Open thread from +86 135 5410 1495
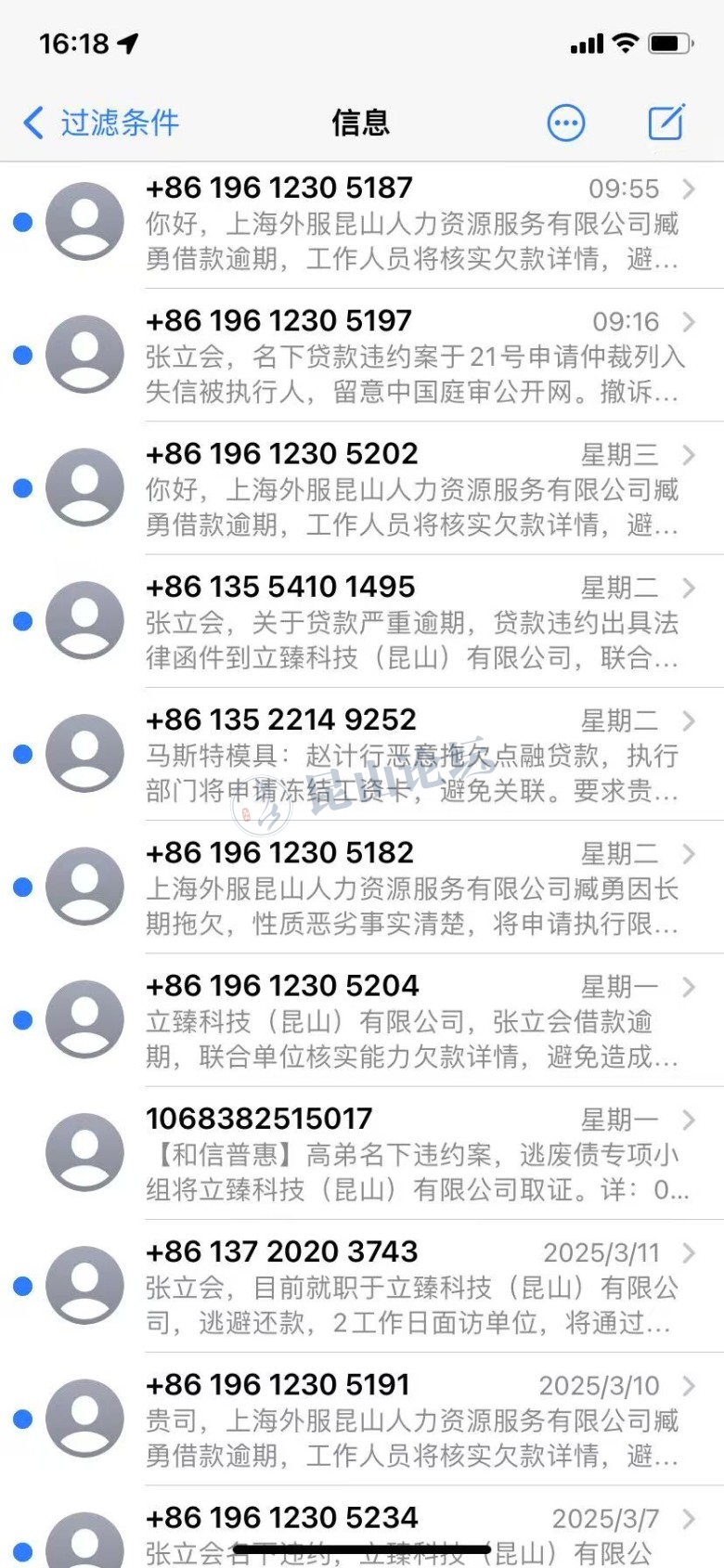 tap(411, 622)
